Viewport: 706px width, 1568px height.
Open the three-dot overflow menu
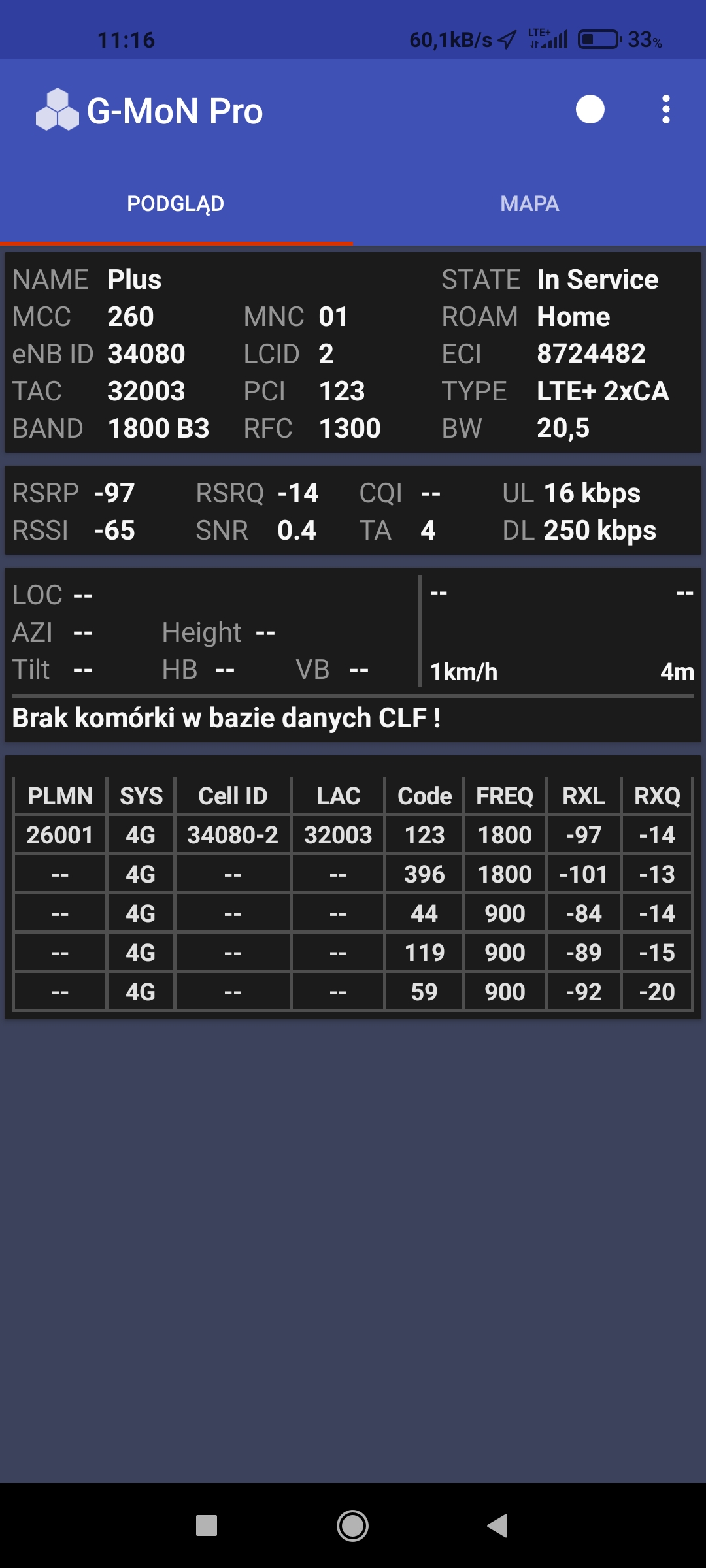tap(665, 110)
